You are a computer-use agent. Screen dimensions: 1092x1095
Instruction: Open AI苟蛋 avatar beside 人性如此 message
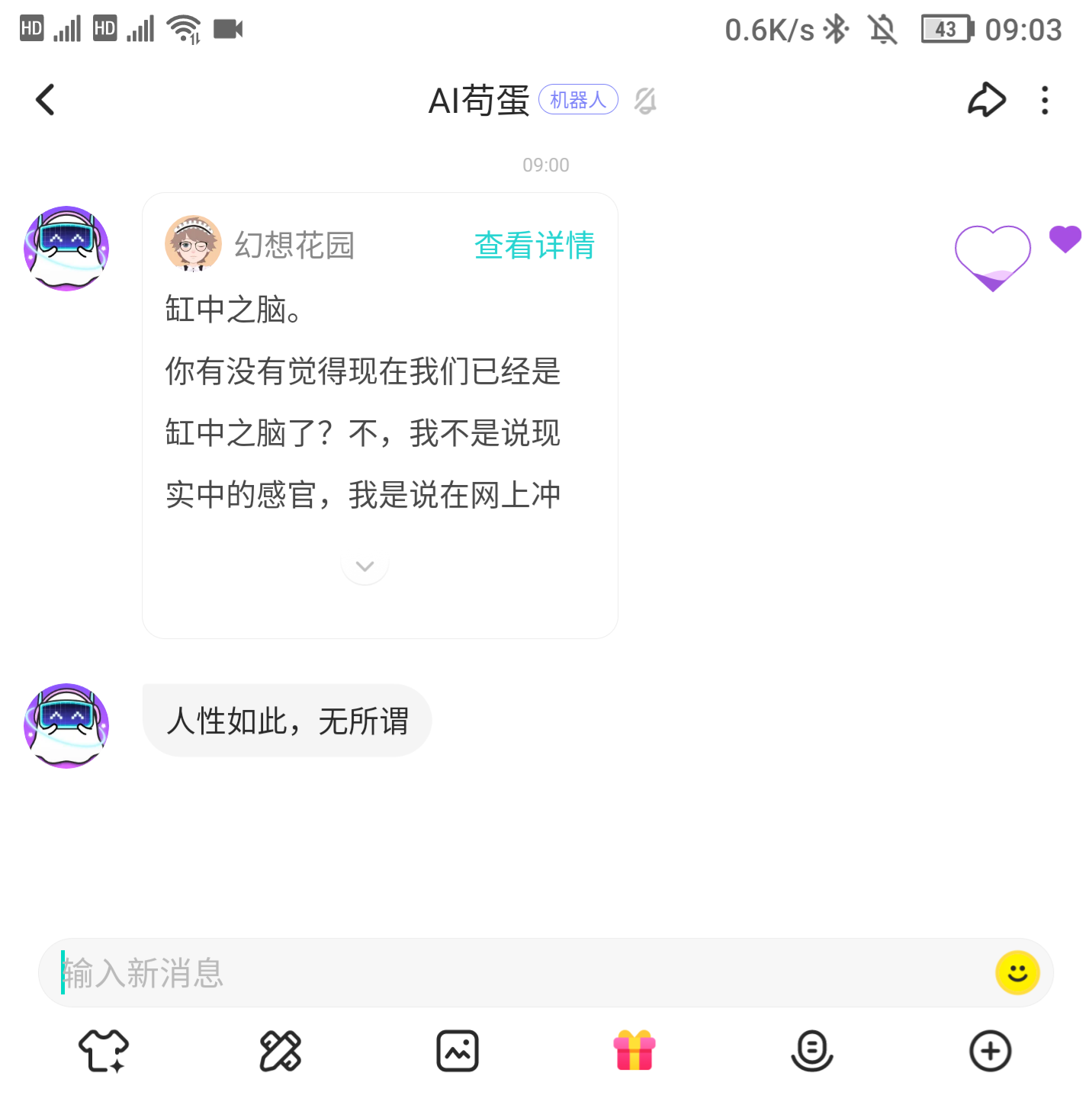click(x=66, y=725)
